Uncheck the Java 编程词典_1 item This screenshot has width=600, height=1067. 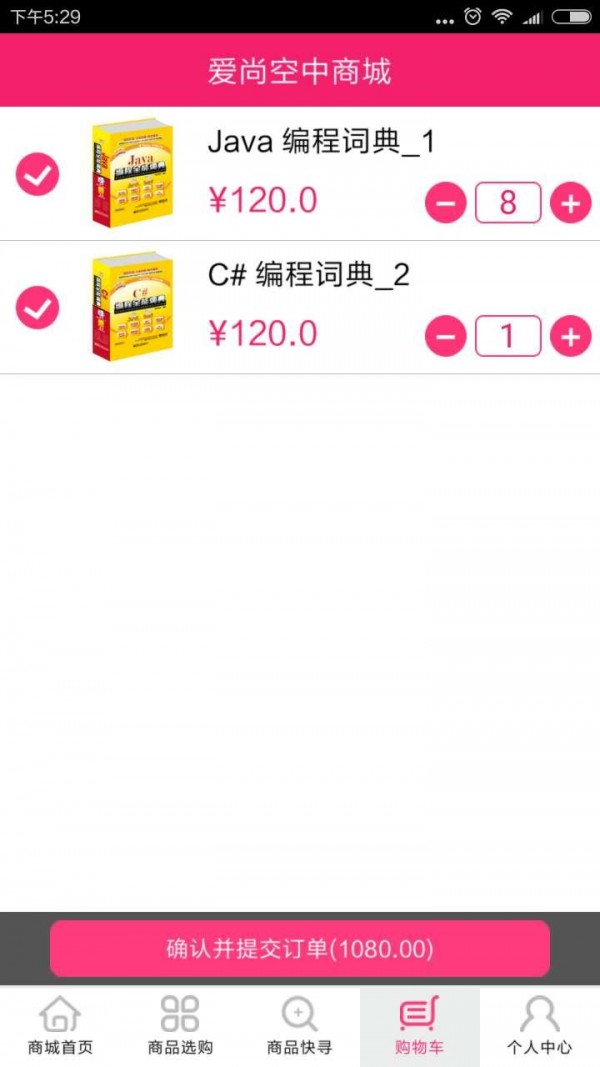(38, 175)
